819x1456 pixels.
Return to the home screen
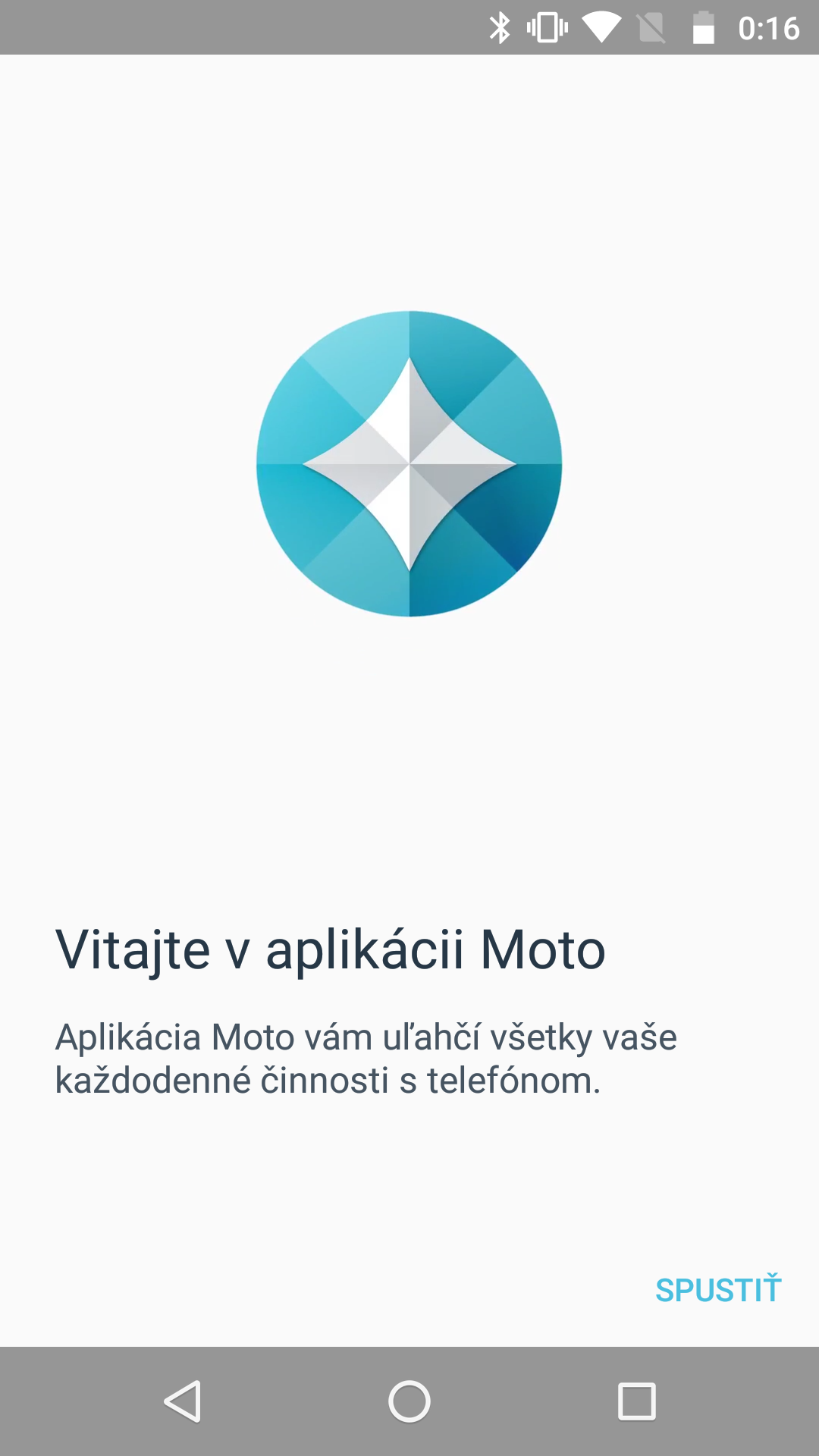[x=409, y=1401]
